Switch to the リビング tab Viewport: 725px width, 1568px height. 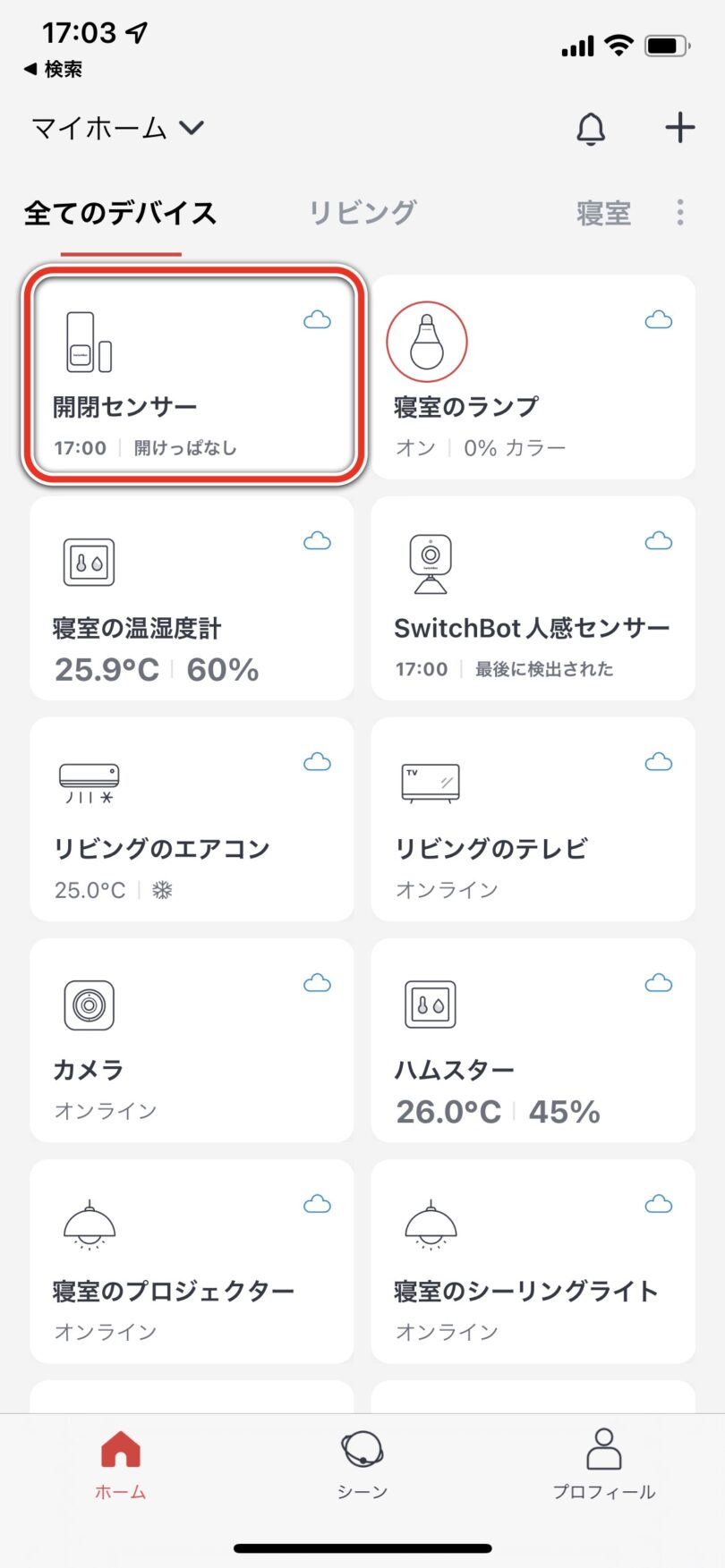[x=362, y=213]
